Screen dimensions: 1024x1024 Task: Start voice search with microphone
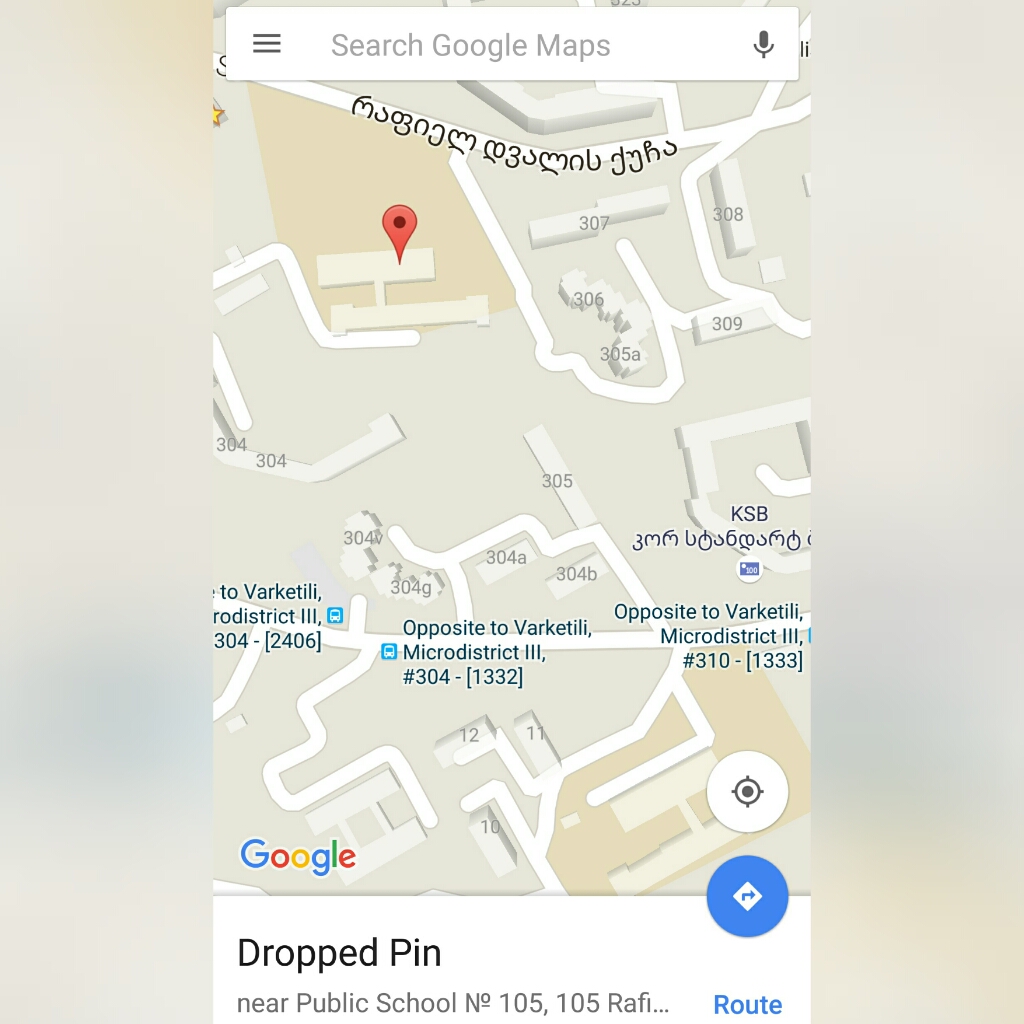[x=763, y=45]
